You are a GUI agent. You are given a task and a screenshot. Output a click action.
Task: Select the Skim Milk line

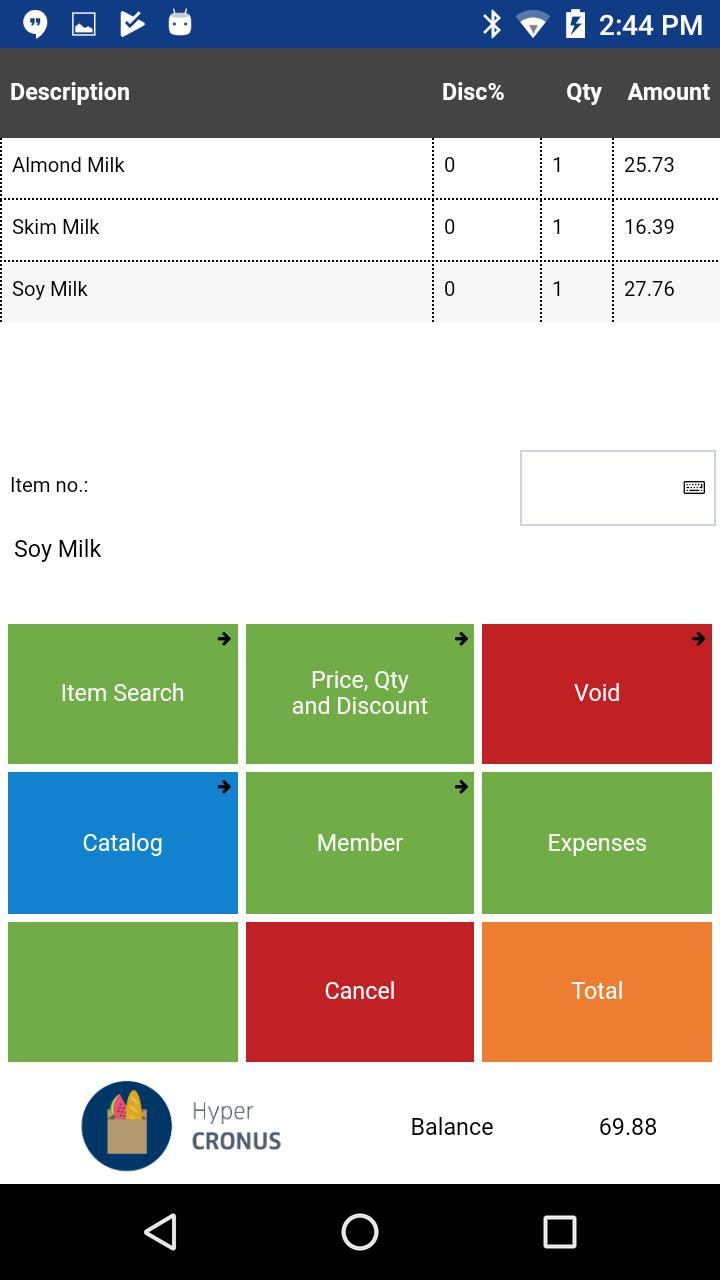click(x=216, y=227)
